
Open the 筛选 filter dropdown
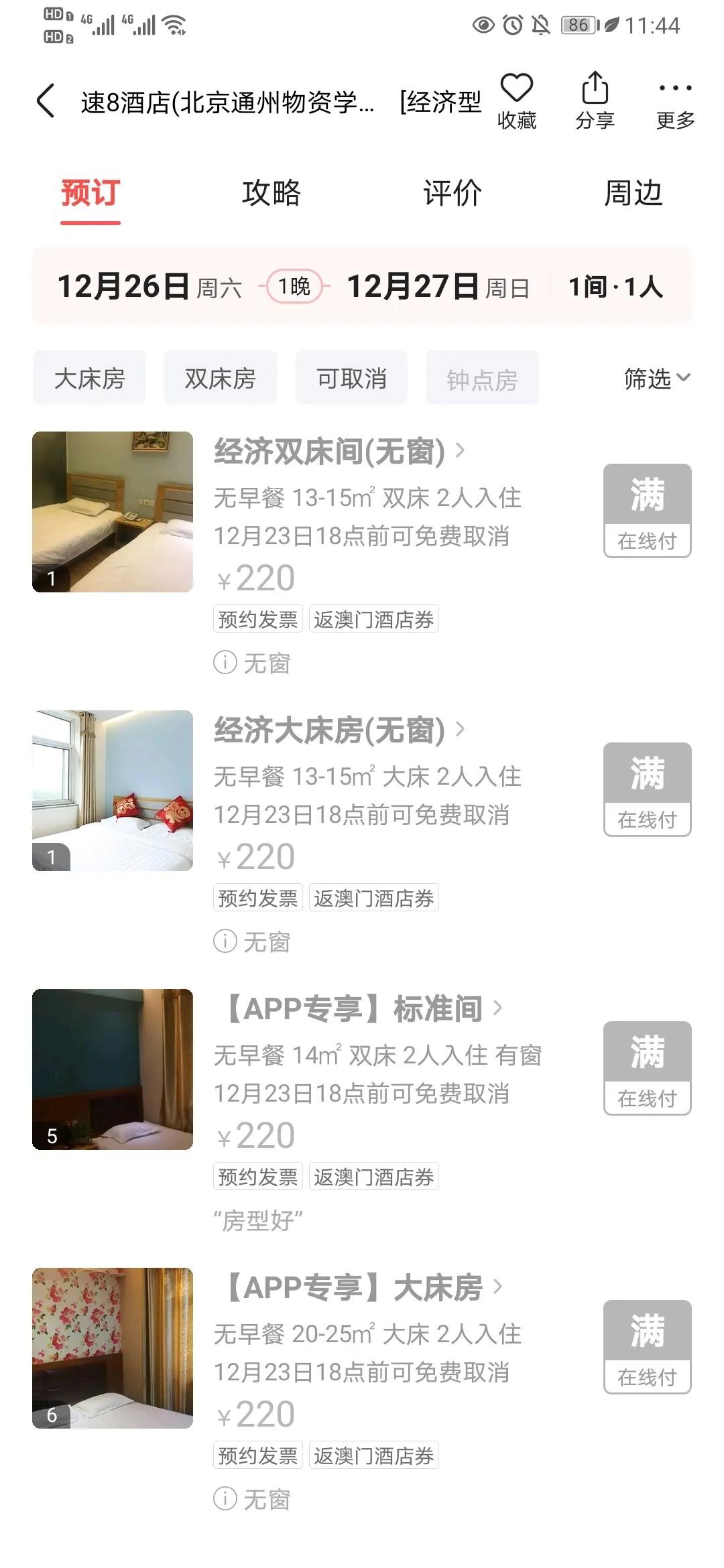(656, 378)
